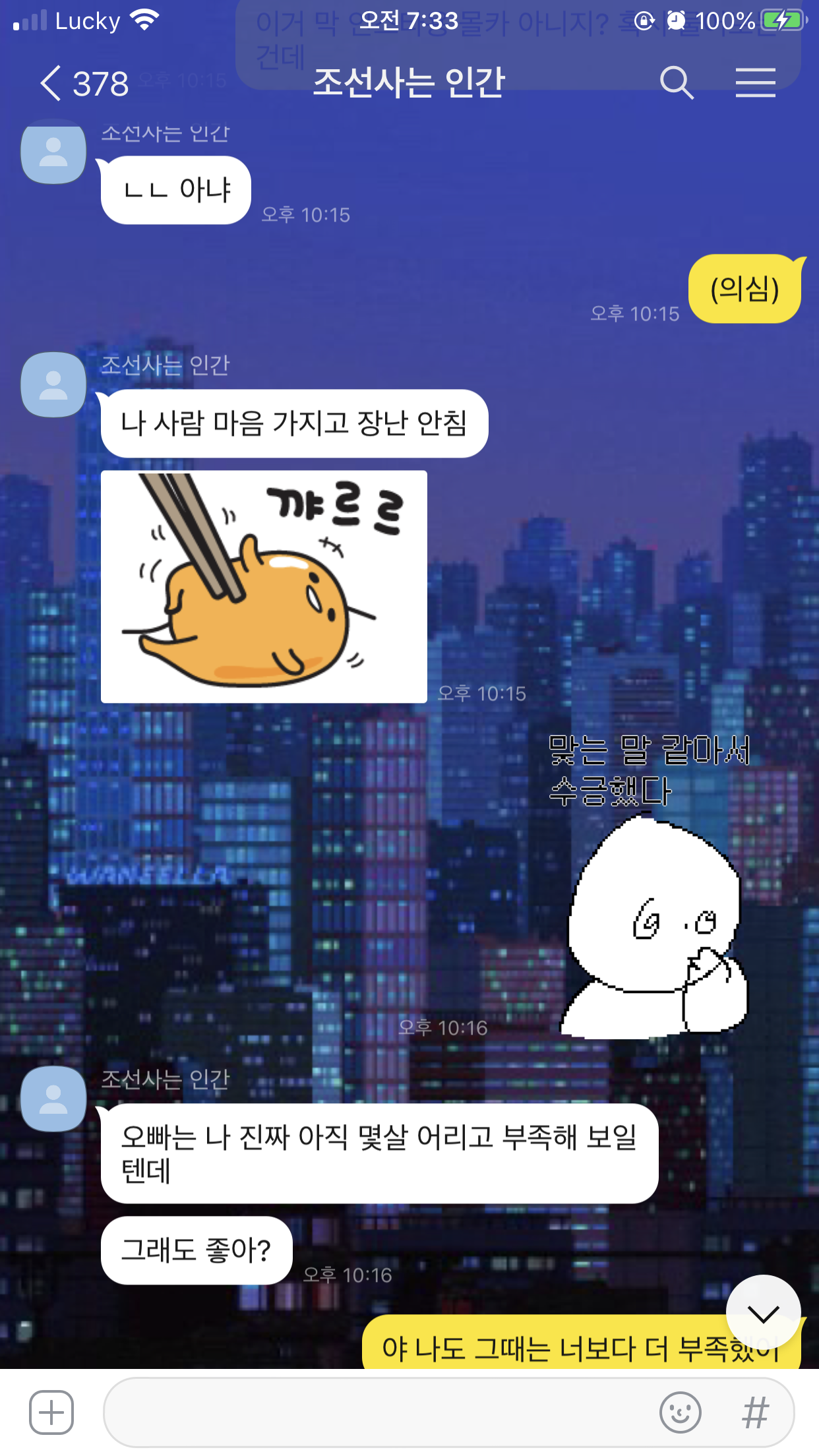Open the plus attachment menu
Screen dimensions: 819x1456
51,1412
